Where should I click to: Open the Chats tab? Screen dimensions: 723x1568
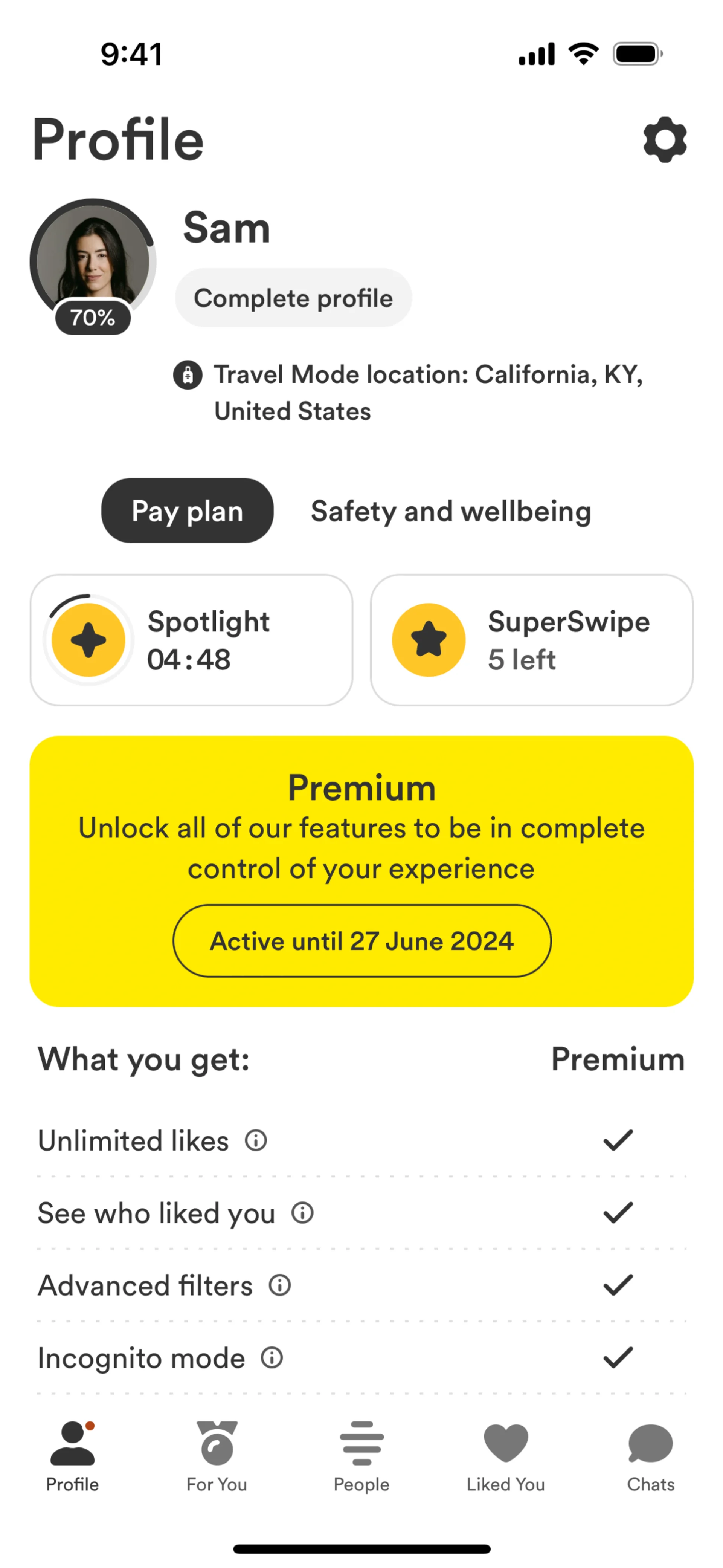pos(651,1455)
